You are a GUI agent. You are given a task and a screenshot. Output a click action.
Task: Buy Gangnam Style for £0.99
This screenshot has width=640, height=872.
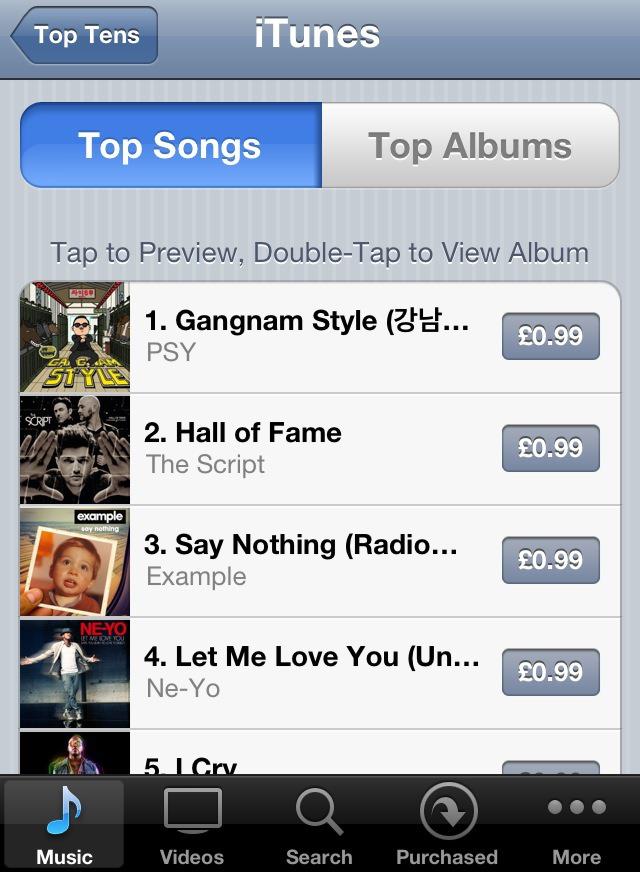coord(550,336)
